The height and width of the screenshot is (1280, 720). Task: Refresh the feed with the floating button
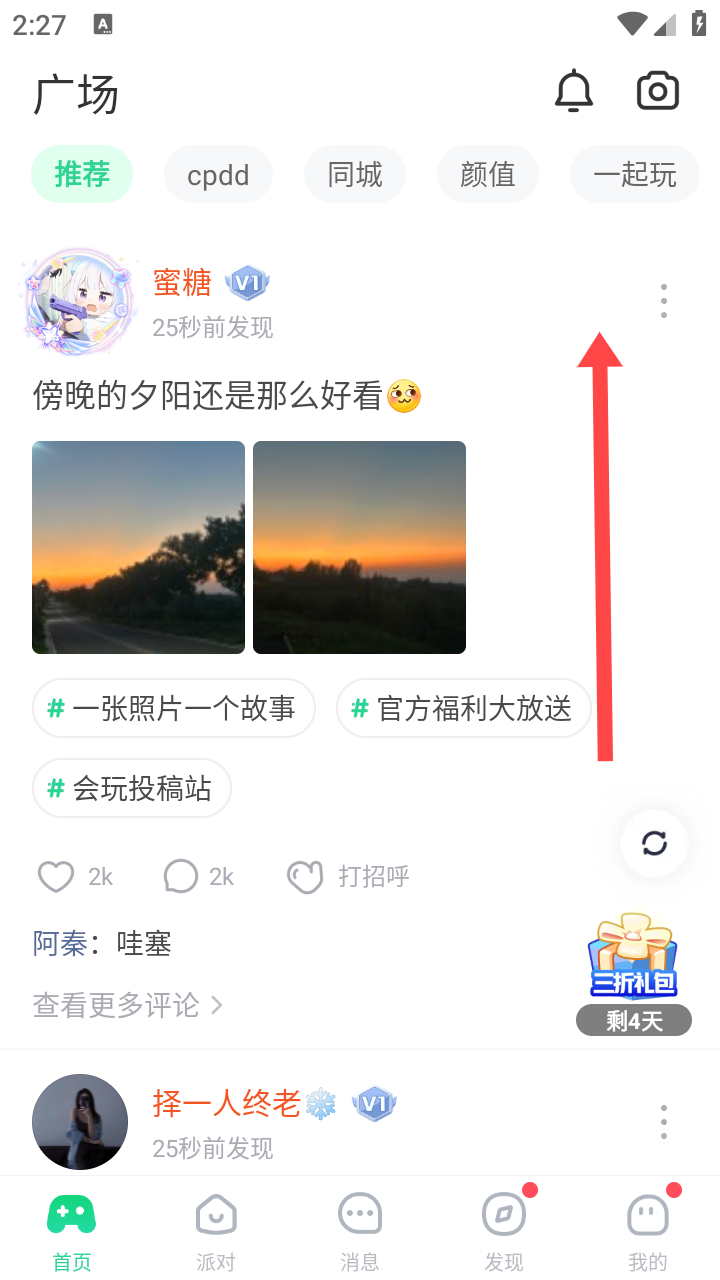tap(654, 843)
